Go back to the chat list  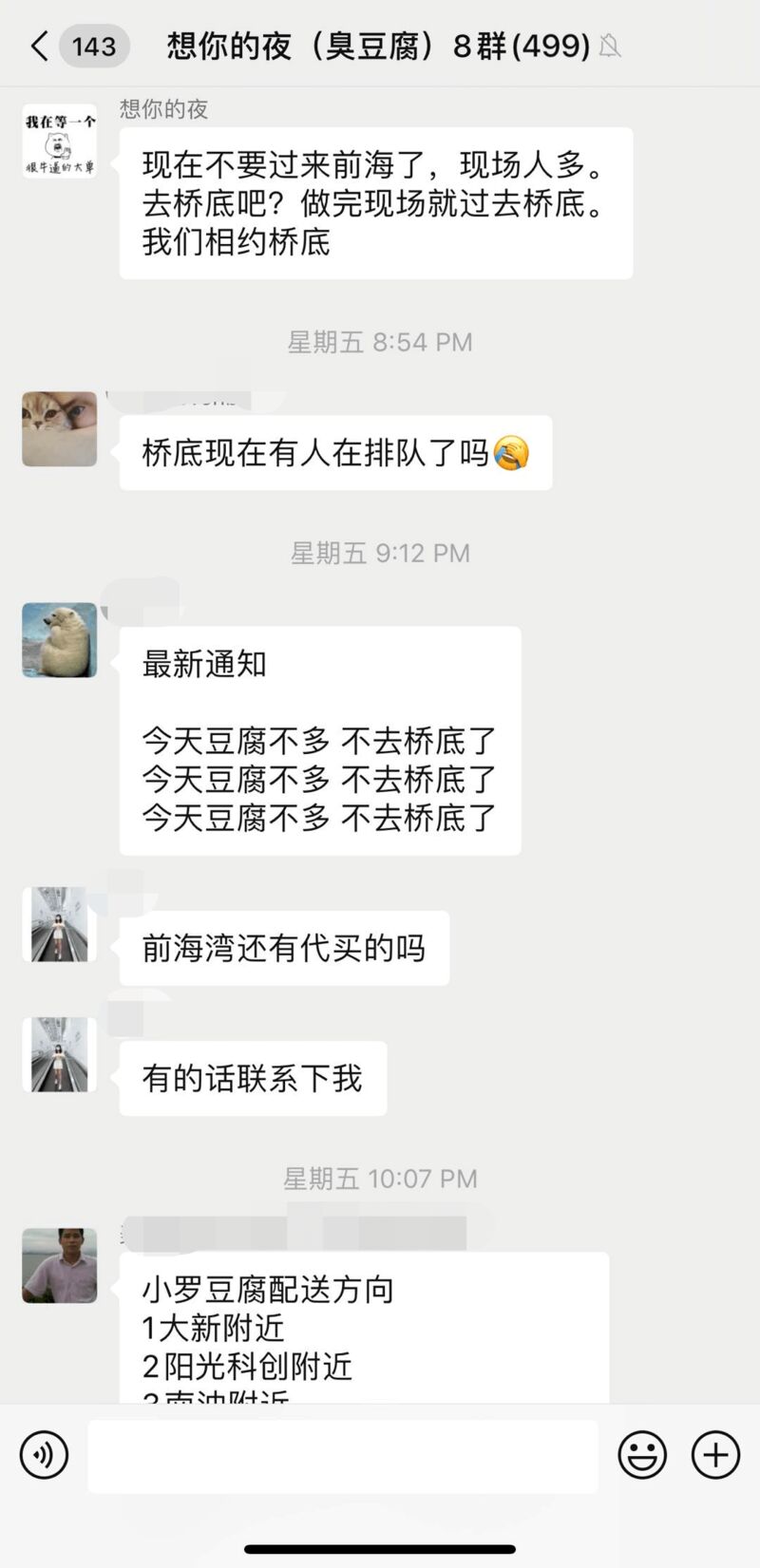click(x=40, y=46)
